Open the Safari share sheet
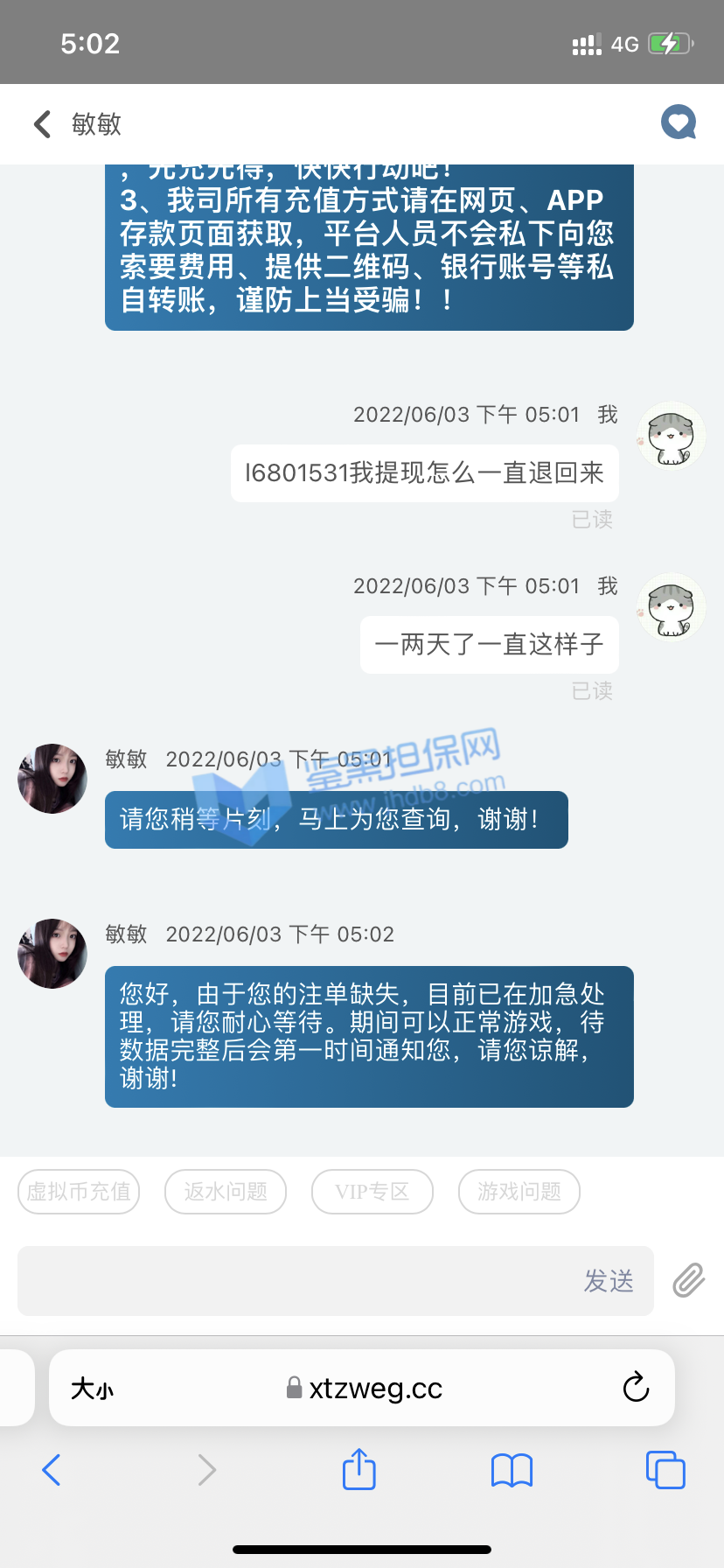 pyautogui.click(x=359, y=1469)
